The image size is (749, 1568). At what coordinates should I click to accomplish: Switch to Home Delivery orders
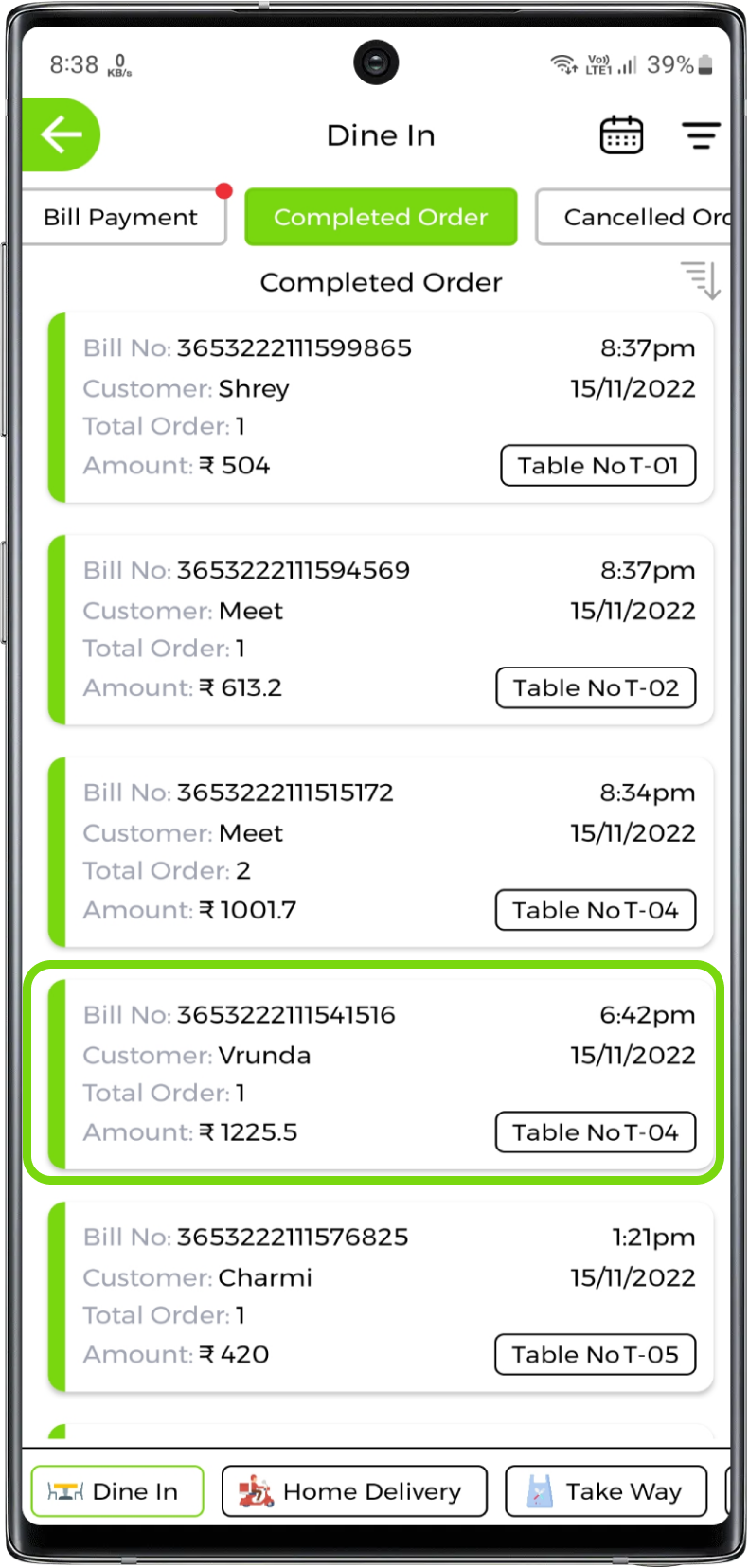[354, 1491]
